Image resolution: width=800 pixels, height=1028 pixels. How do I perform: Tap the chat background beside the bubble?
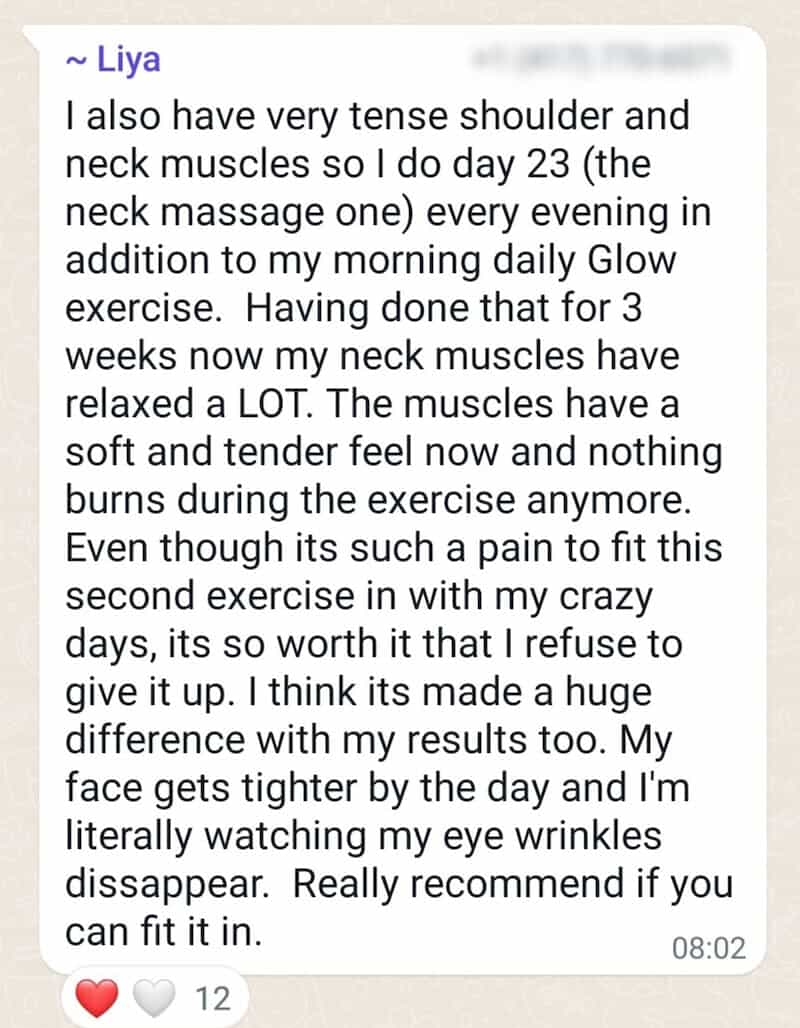pyautogui.click(x=786, y=500)
